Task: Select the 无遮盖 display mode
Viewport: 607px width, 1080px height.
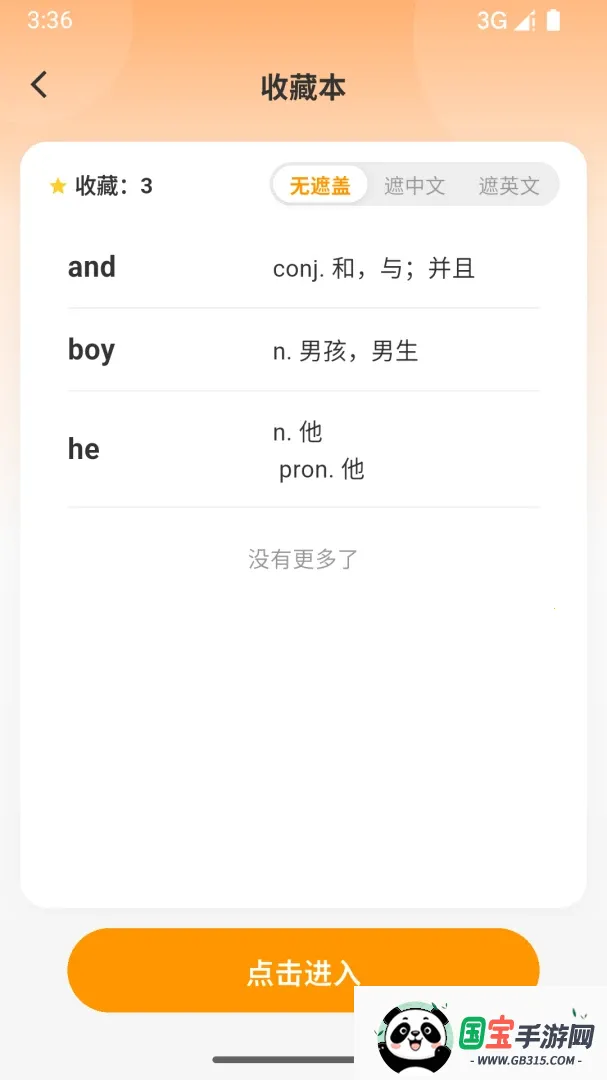Action: [x=320, y=185]
